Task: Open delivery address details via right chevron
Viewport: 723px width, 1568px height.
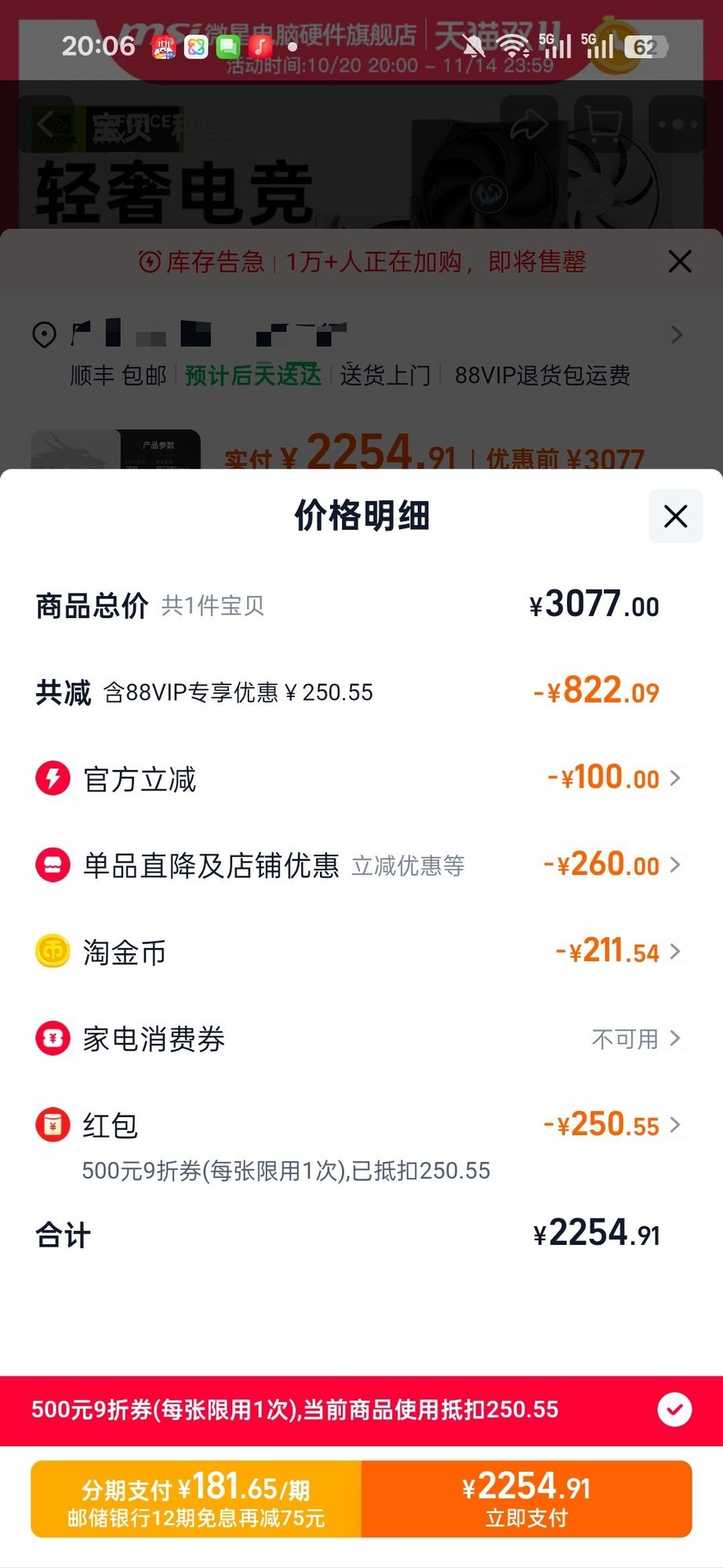Action: (x=676, y=335)
